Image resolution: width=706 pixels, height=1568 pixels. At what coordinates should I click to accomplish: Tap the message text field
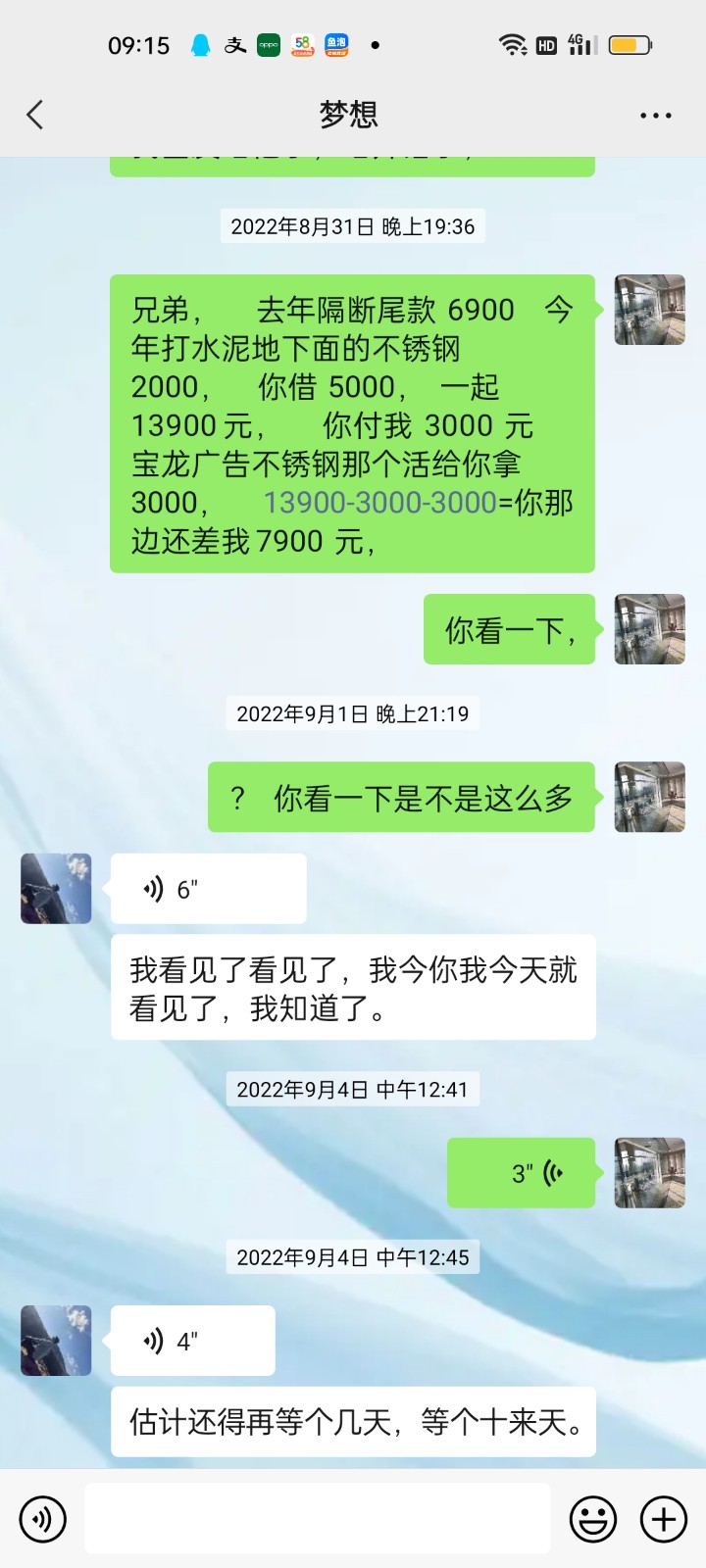click(317, 1519)
